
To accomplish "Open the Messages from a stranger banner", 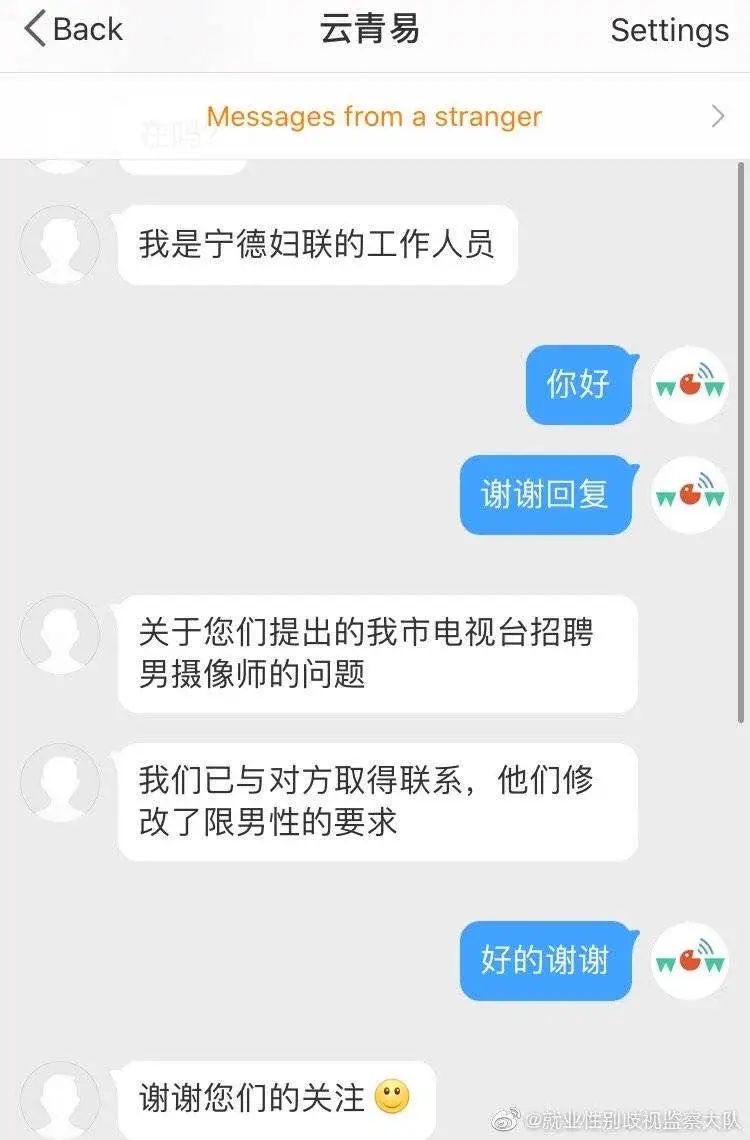I will click(x=374, y=117).
